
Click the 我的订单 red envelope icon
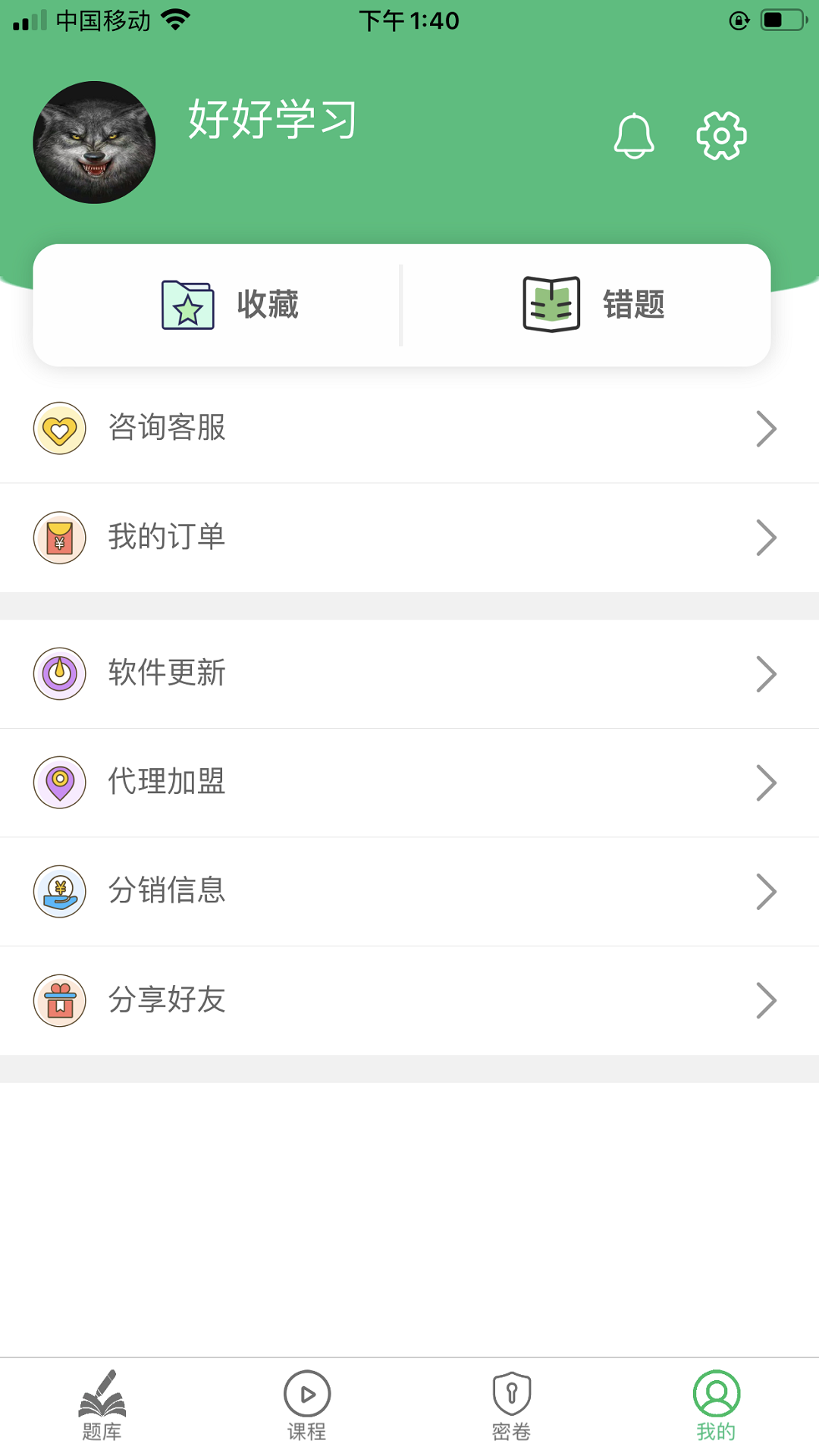pos(60,537)
